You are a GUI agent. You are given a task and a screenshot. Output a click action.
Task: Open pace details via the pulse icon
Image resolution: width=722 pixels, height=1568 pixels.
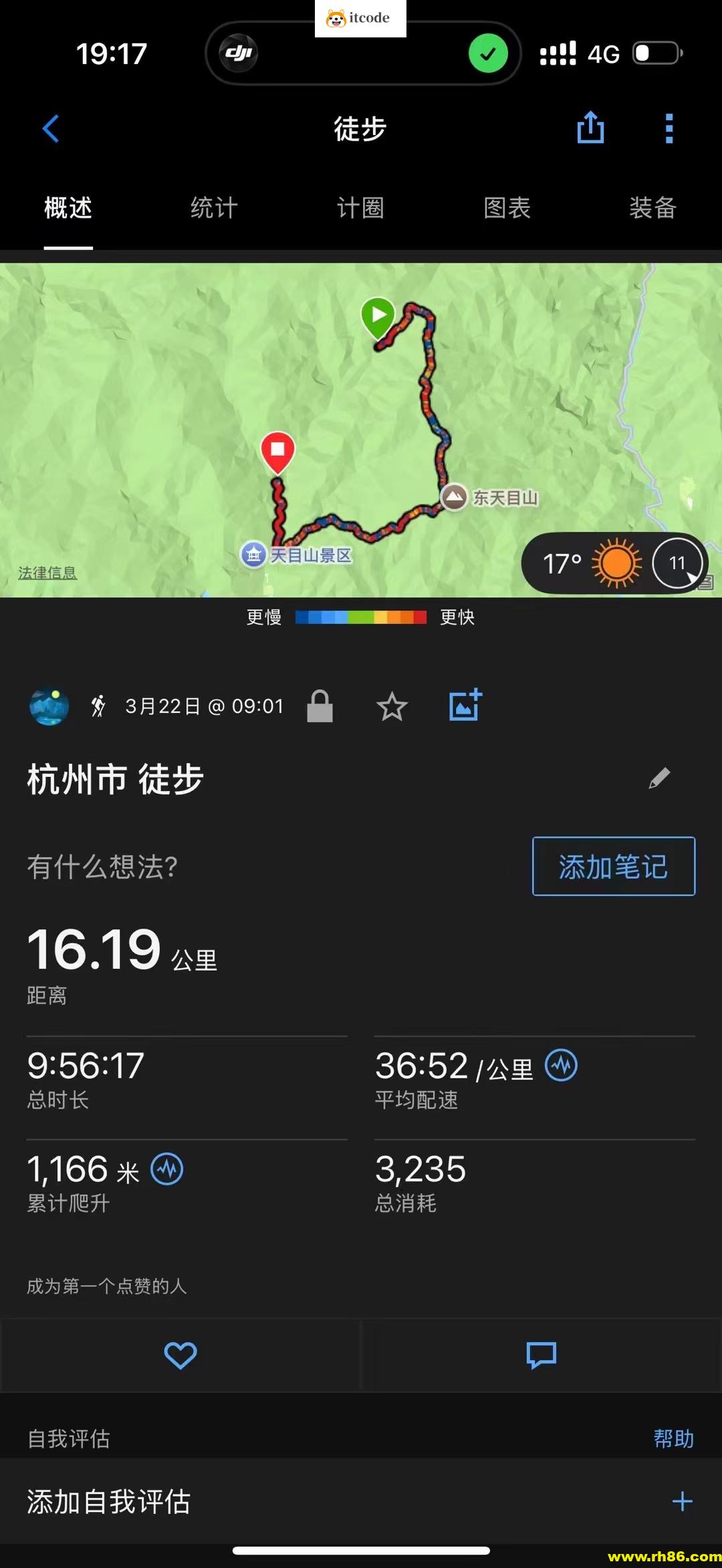click(x=560, y=1065)
